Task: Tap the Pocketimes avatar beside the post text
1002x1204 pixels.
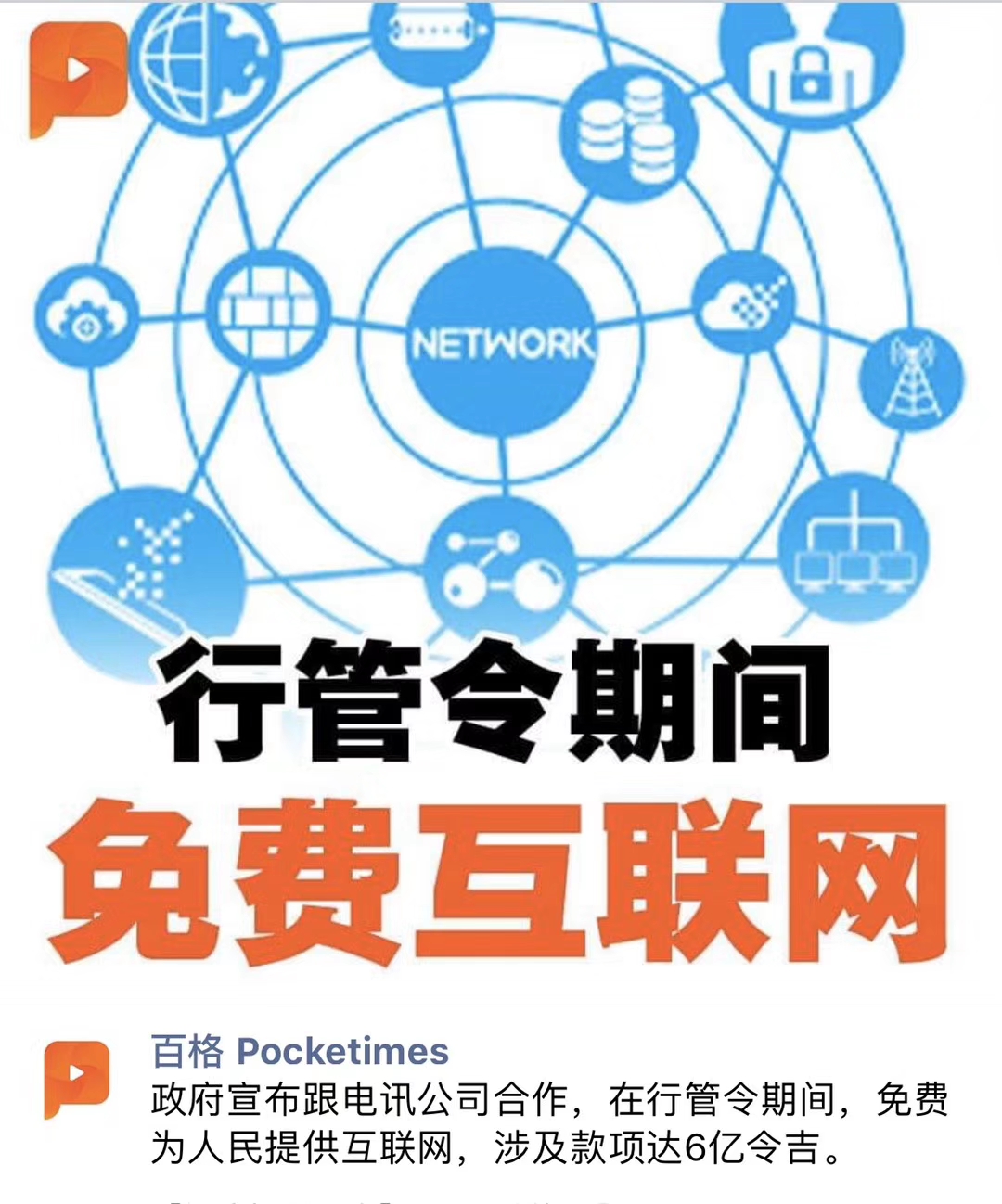Action: coord(77,1079)
